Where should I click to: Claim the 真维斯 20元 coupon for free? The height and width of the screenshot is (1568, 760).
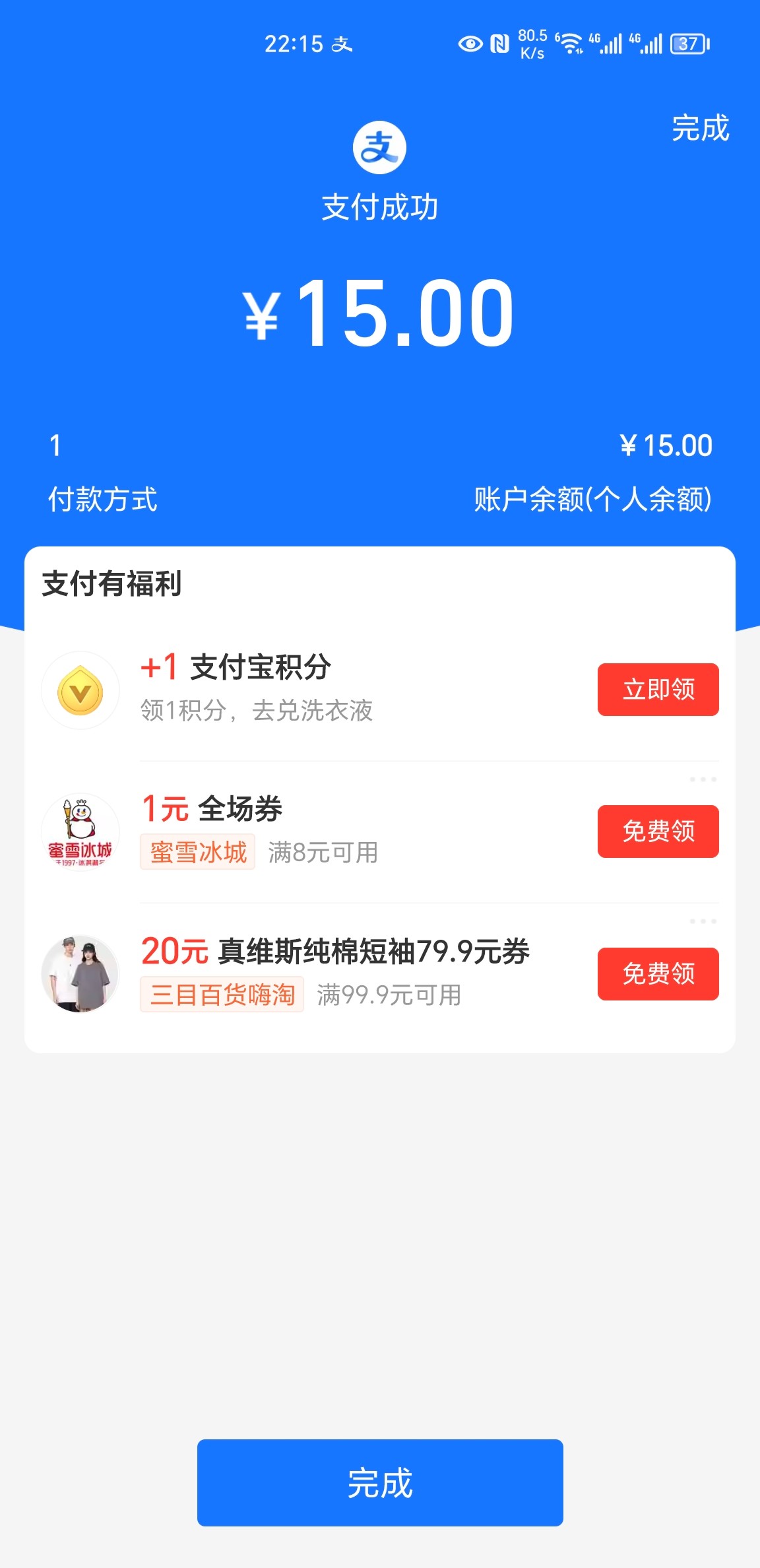[x=658, y=974]
